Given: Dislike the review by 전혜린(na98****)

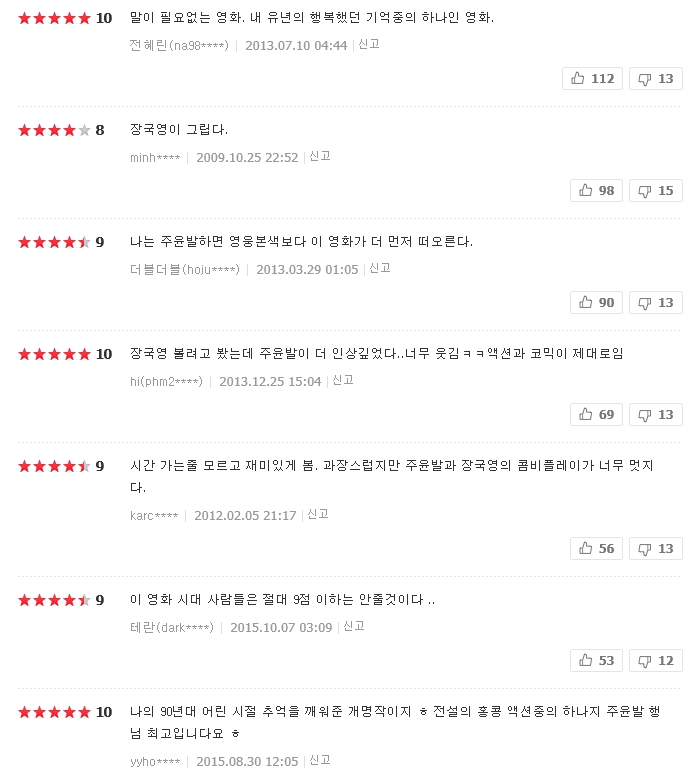Looking at the screenshot, I should coord(656,79).
